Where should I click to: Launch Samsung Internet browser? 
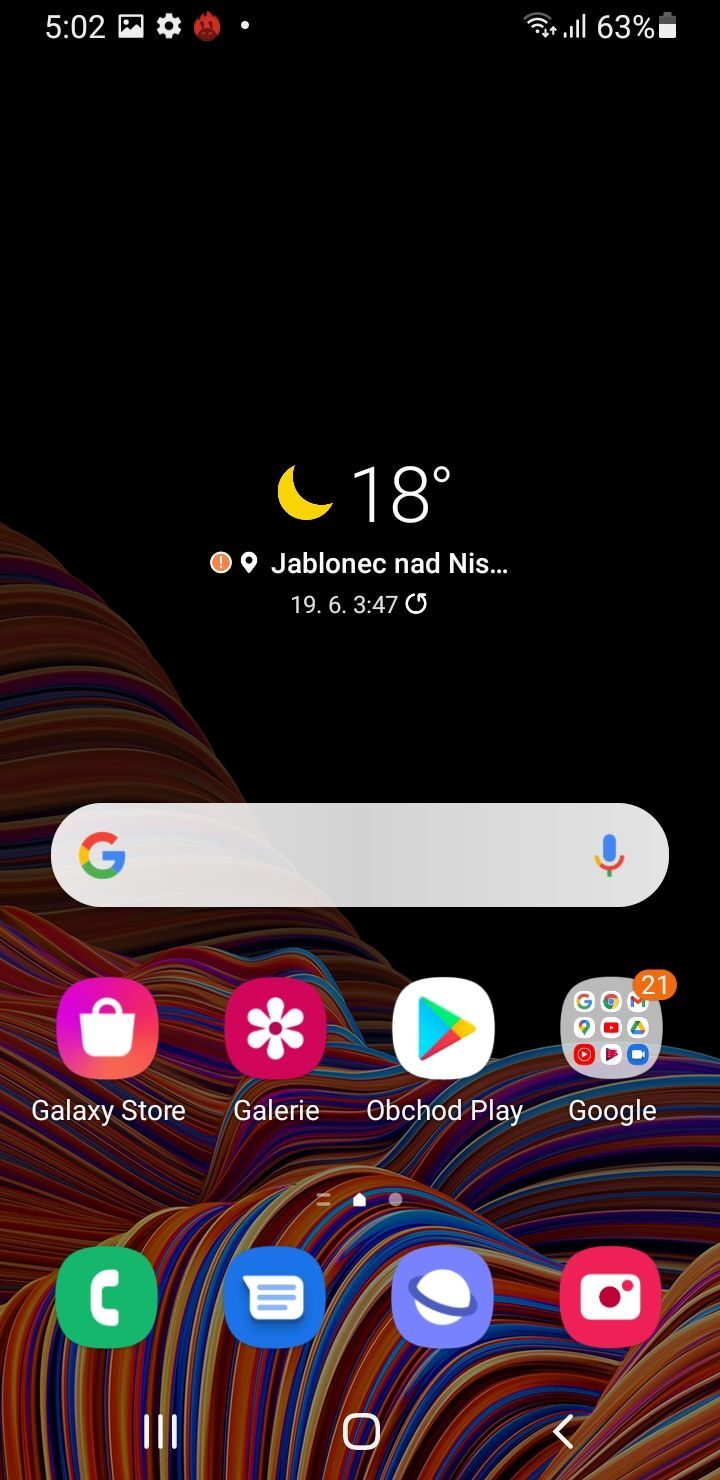[443, 1297]
